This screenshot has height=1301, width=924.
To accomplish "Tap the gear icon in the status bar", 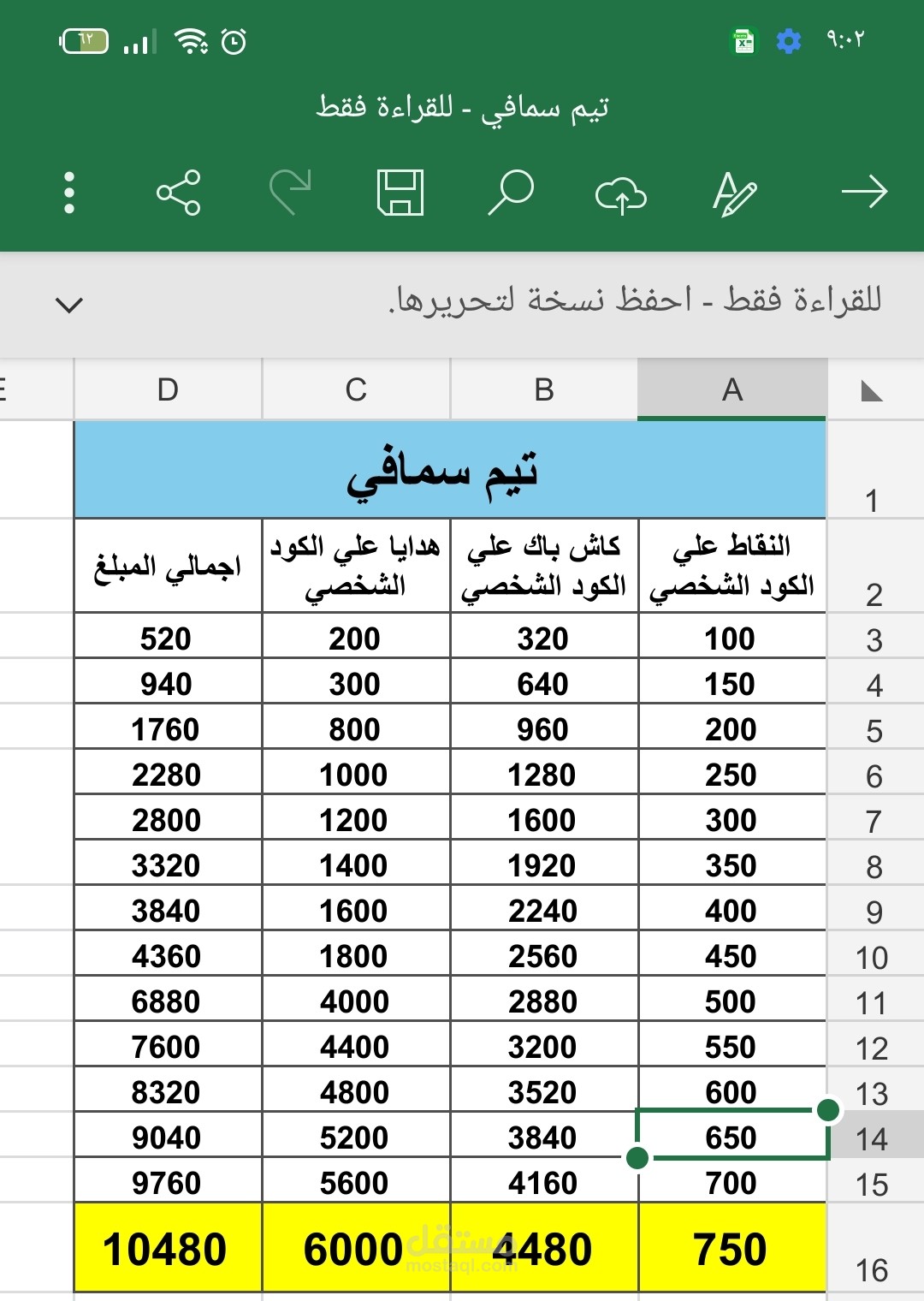I will pyautogui.click(x=789, y=40).
